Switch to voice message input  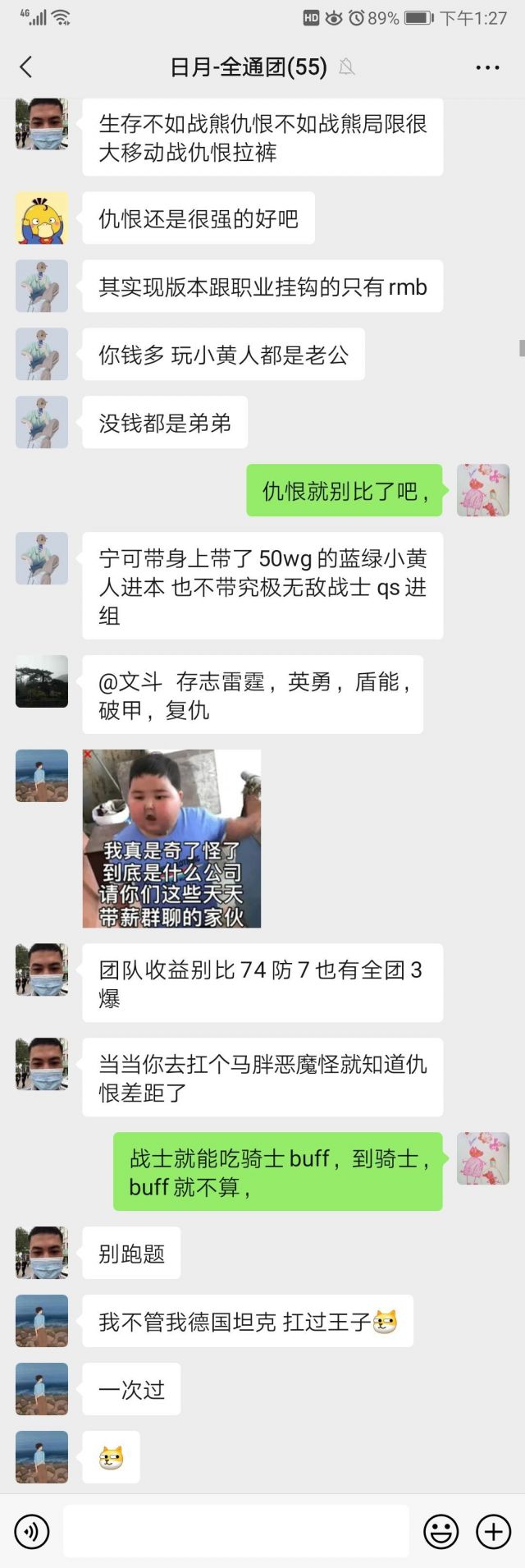[x=32, y=1531]
